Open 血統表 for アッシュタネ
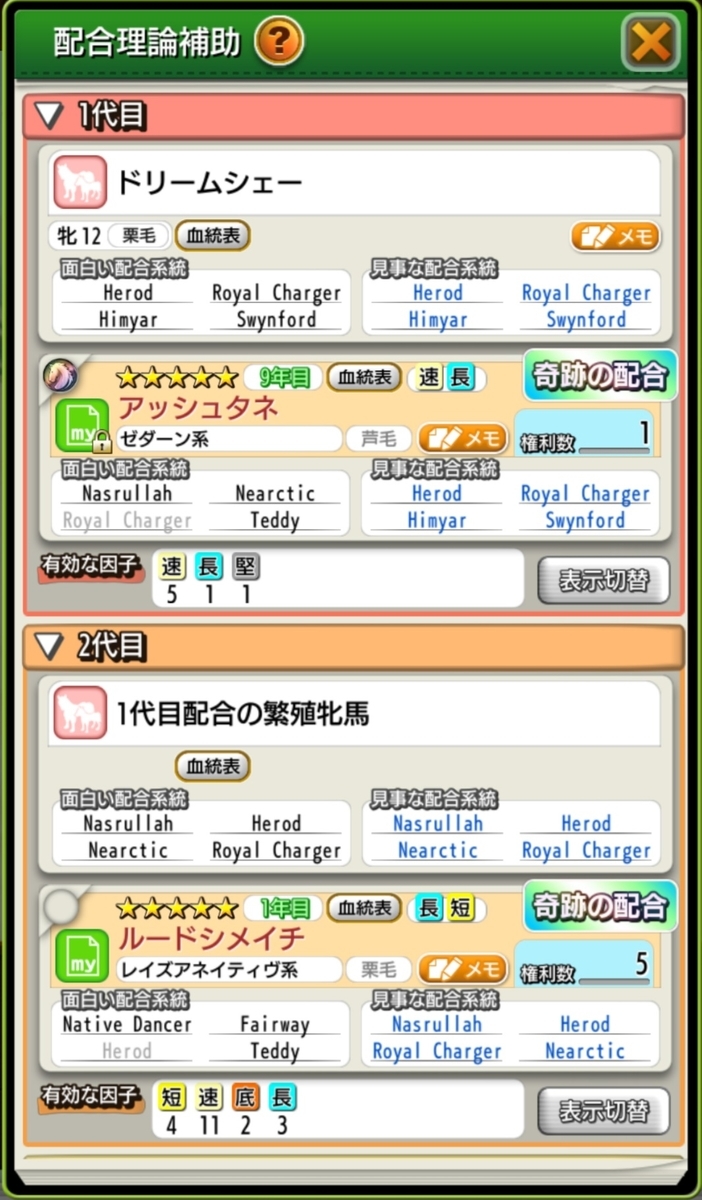 [x=364, y=377]
